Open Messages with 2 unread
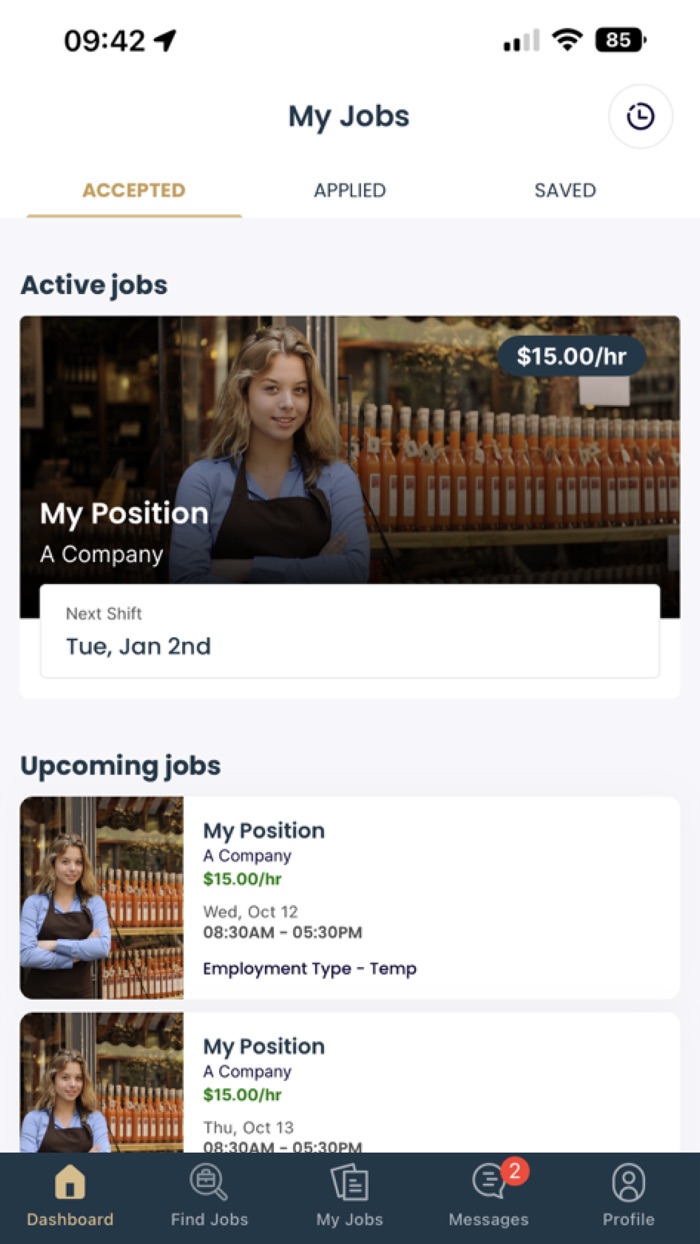This screenshot has height=1244, width=700. (x=489, y=1197)
